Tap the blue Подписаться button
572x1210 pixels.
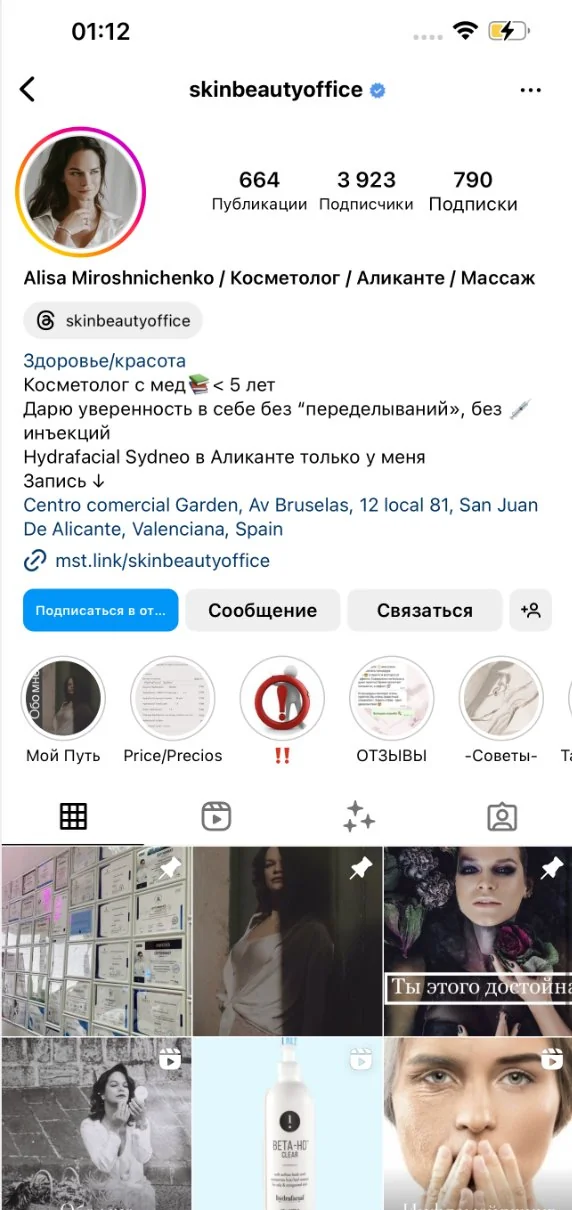[101, 610]
